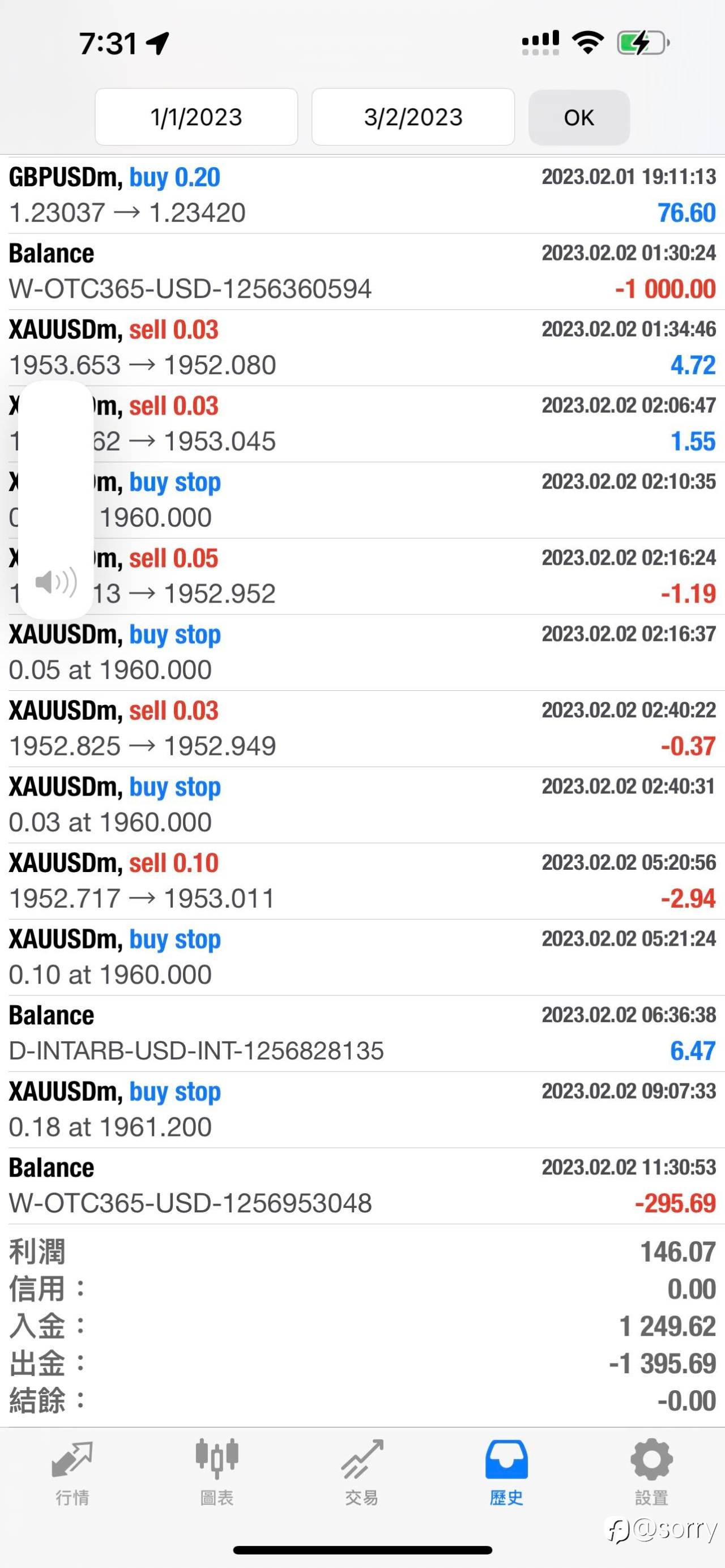Confirm the date range with OK

pos(579,117)
